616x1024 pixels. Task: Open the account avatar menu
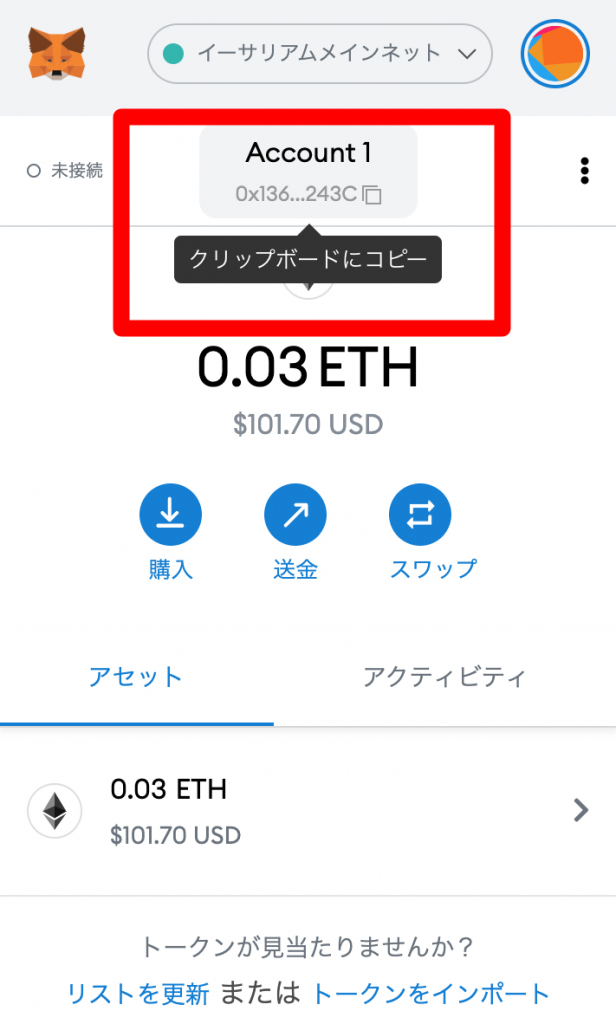(555, 53)
